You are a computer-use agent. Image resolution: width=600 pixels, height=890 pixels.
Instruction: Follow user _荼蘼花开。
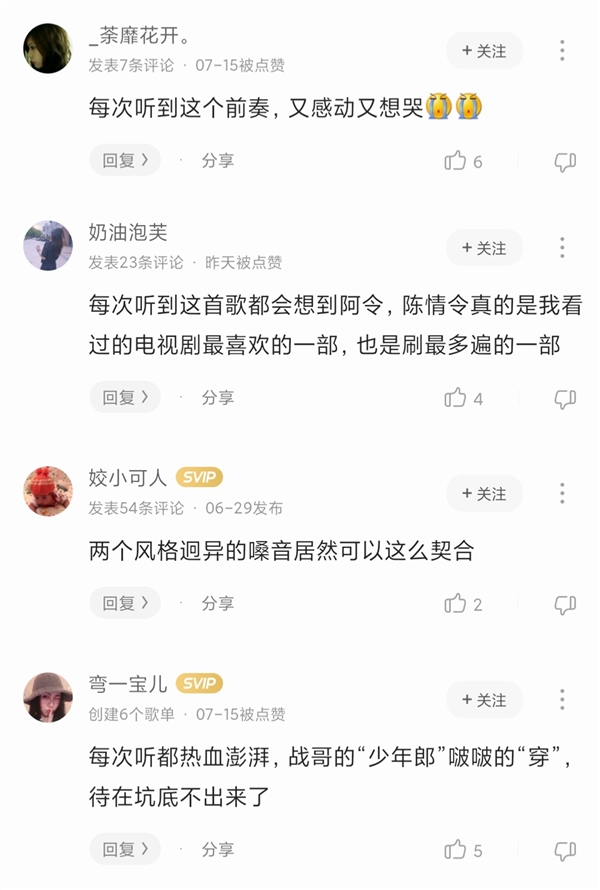pyautogui.click(x=484, y=51)
